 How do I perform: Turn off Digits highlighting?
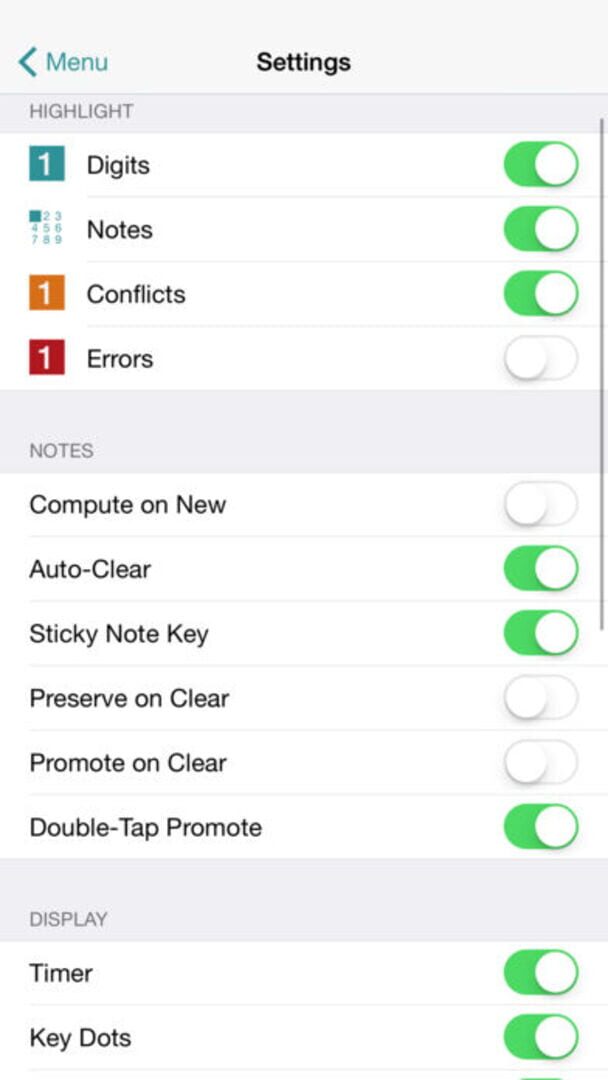point(540,165)
